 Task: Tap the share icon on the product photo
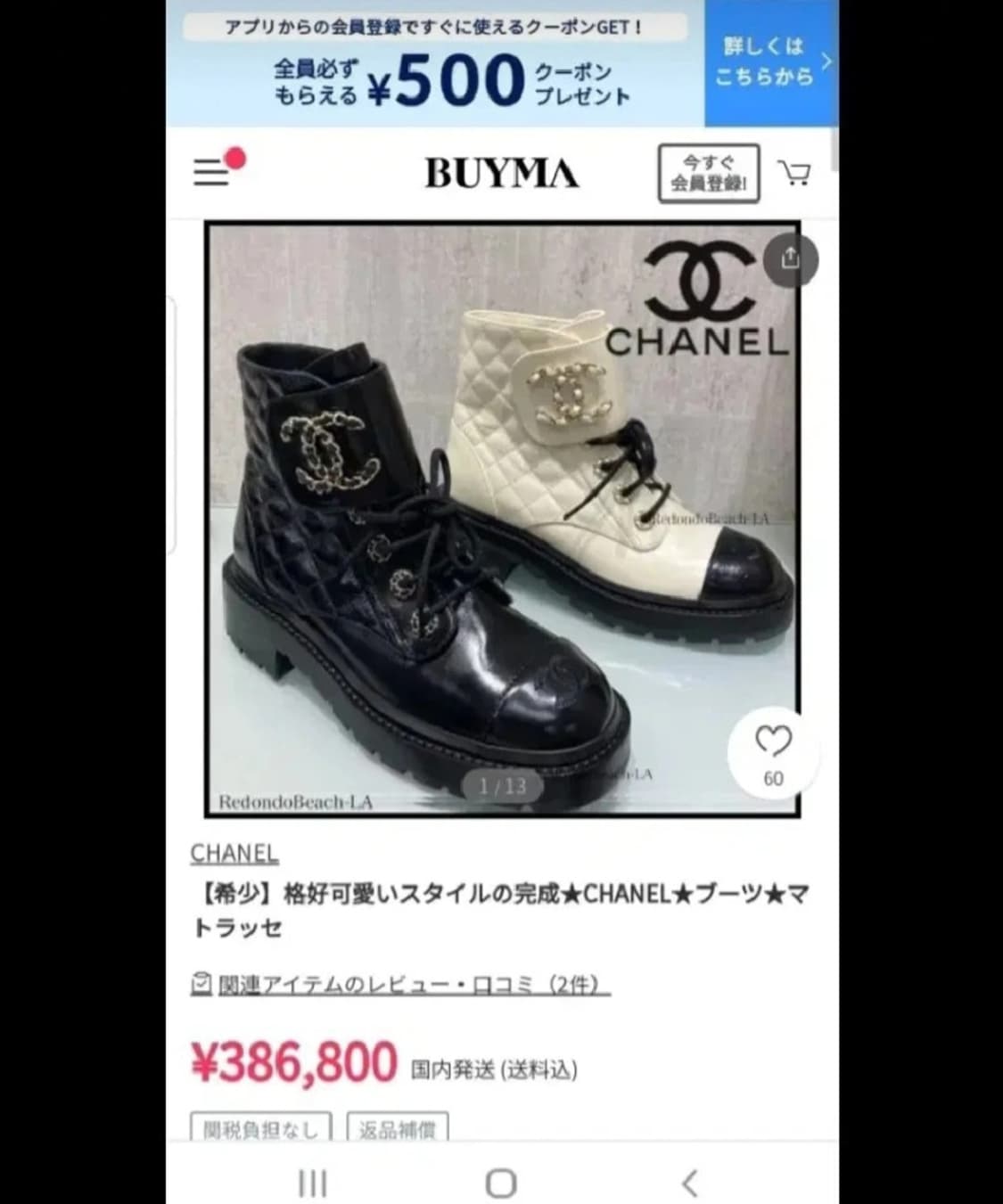click(790, 258)
